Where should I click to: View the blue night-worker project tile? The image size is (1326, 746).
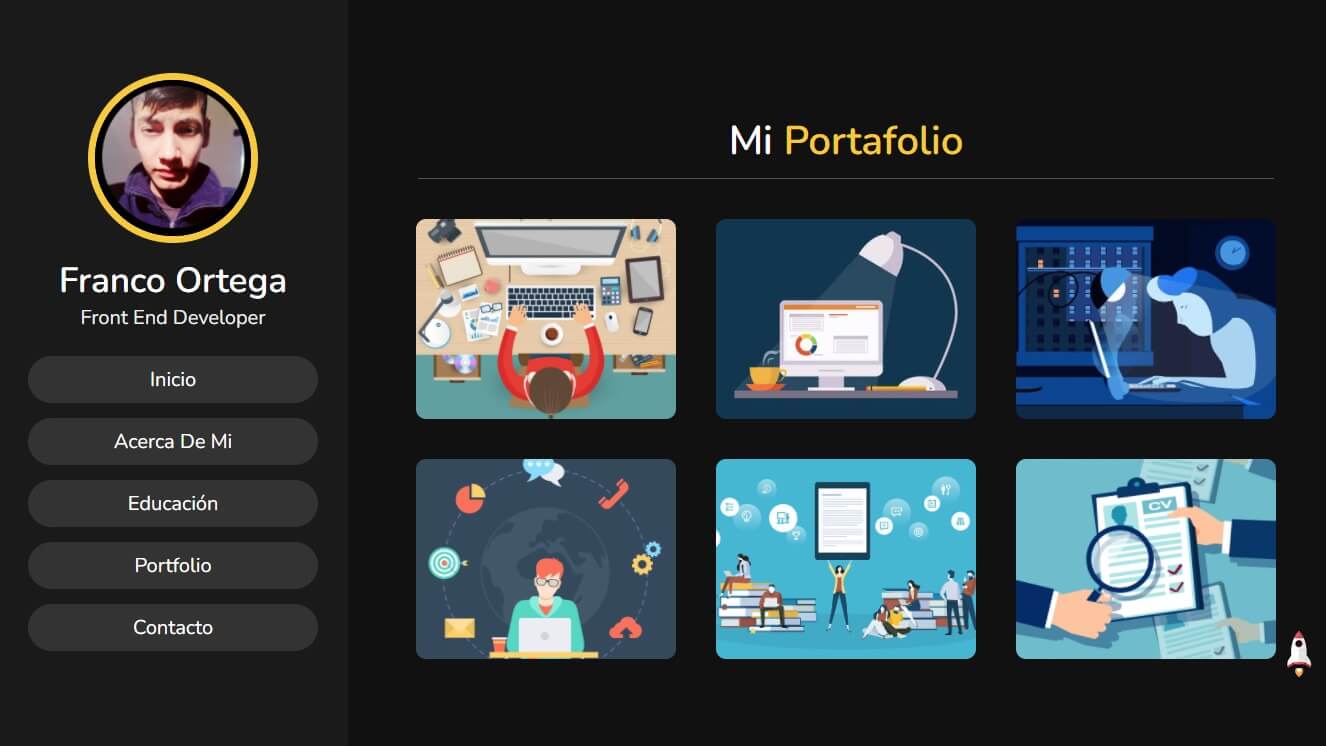1146,319
